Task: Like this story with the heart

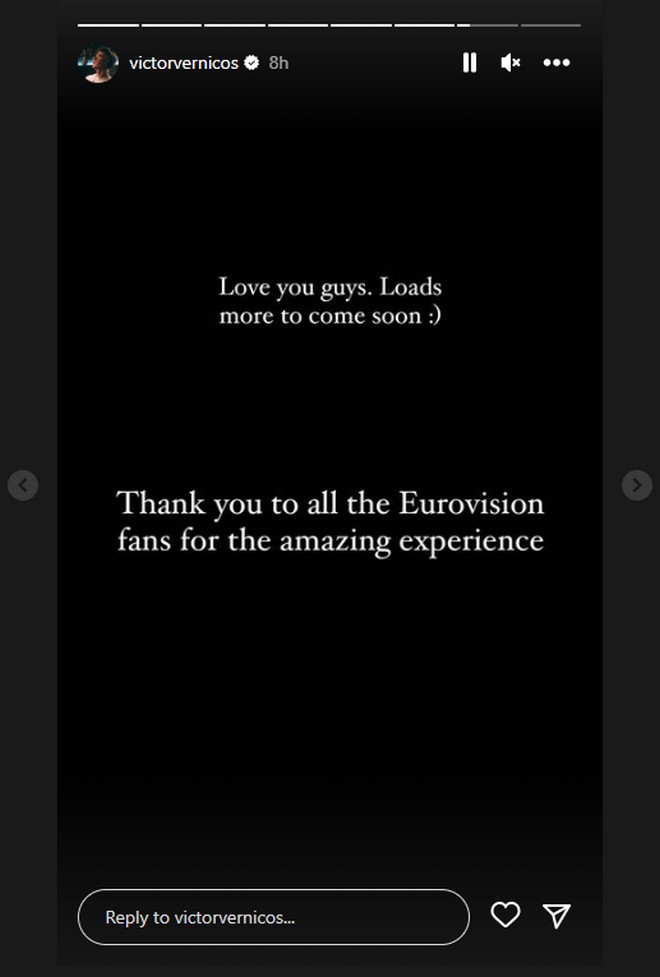Action: coord(505,915)
